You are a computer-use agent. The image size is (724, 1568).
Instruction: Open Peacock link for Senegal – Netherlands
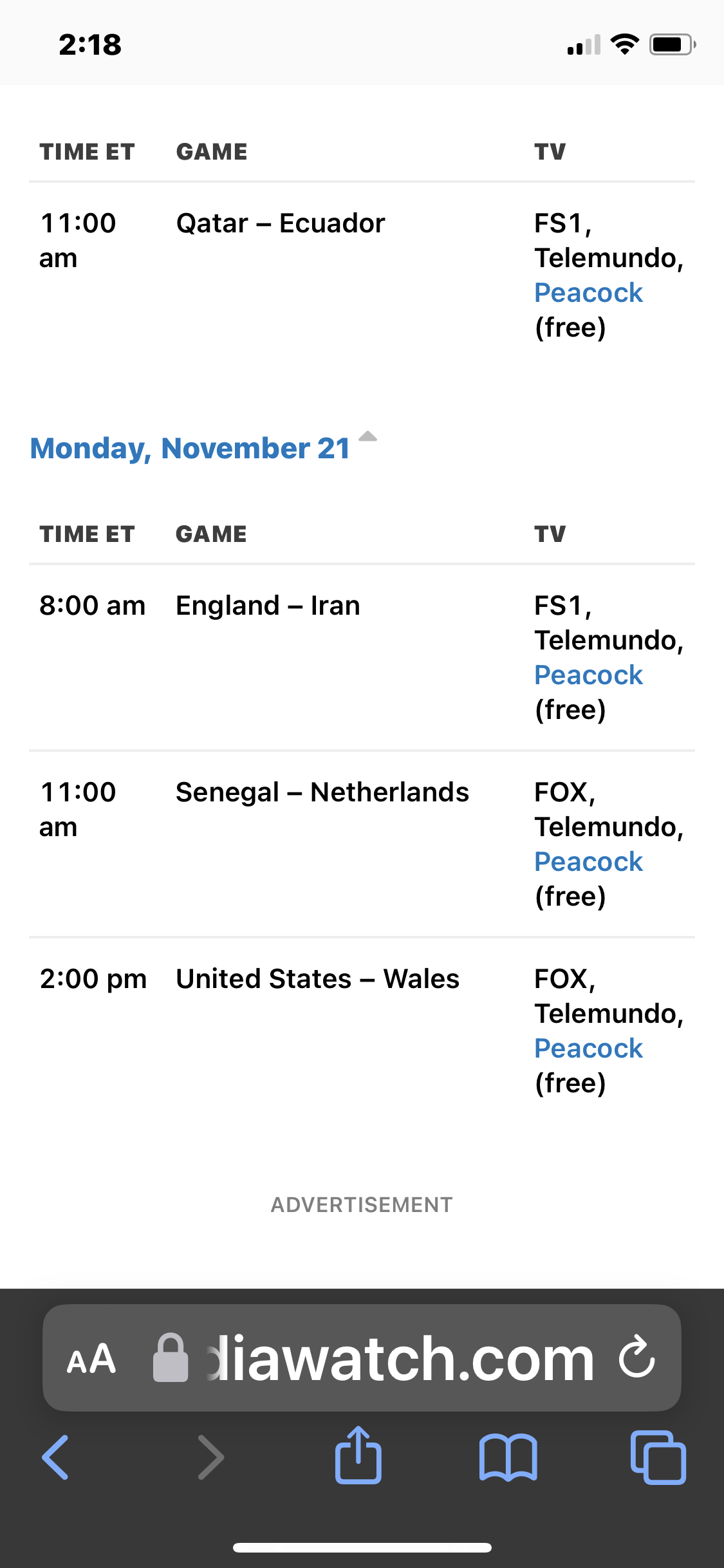pos(588,862)
